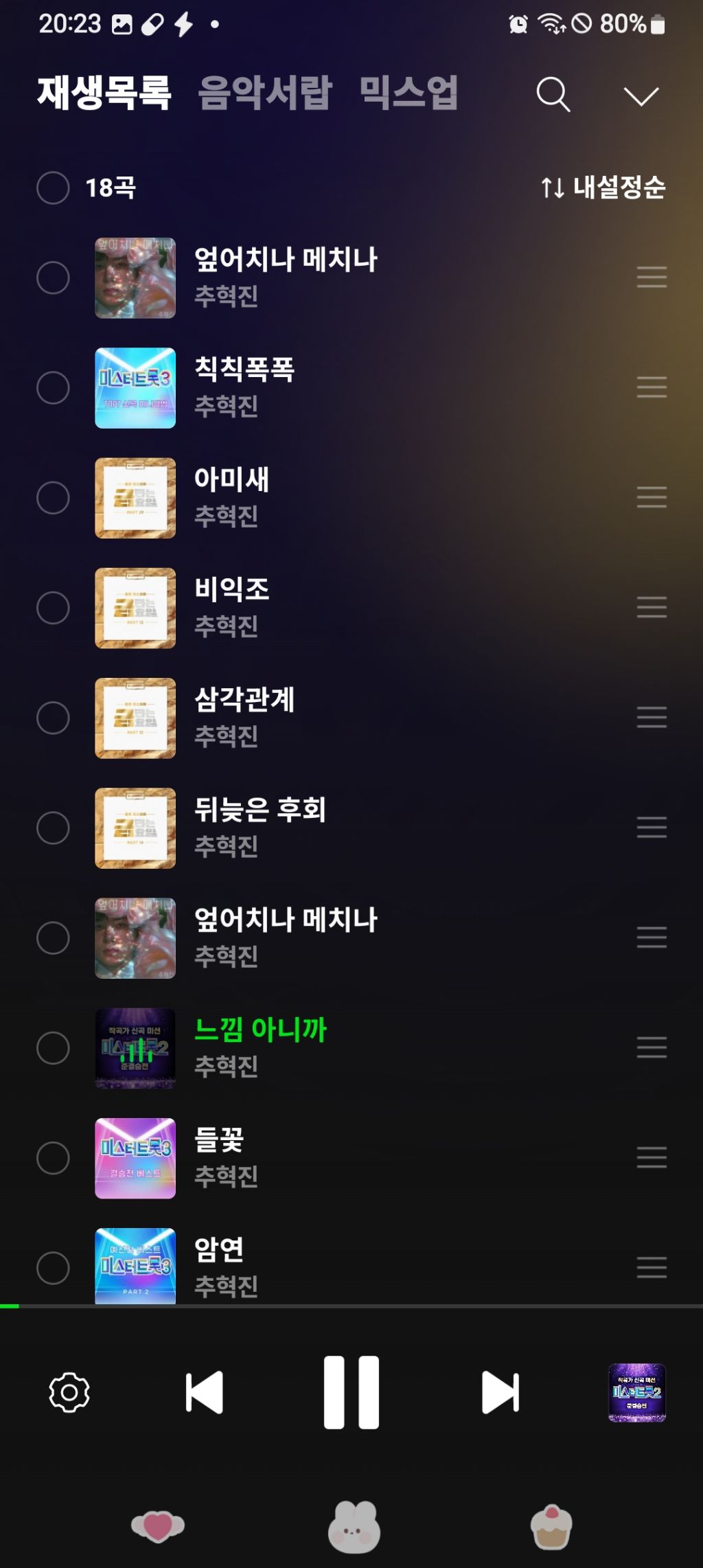Select the checkbox next to 비익조
The width and height of the screenshot is (703, 1568).
pyautogui.click(x=53, y=608)
